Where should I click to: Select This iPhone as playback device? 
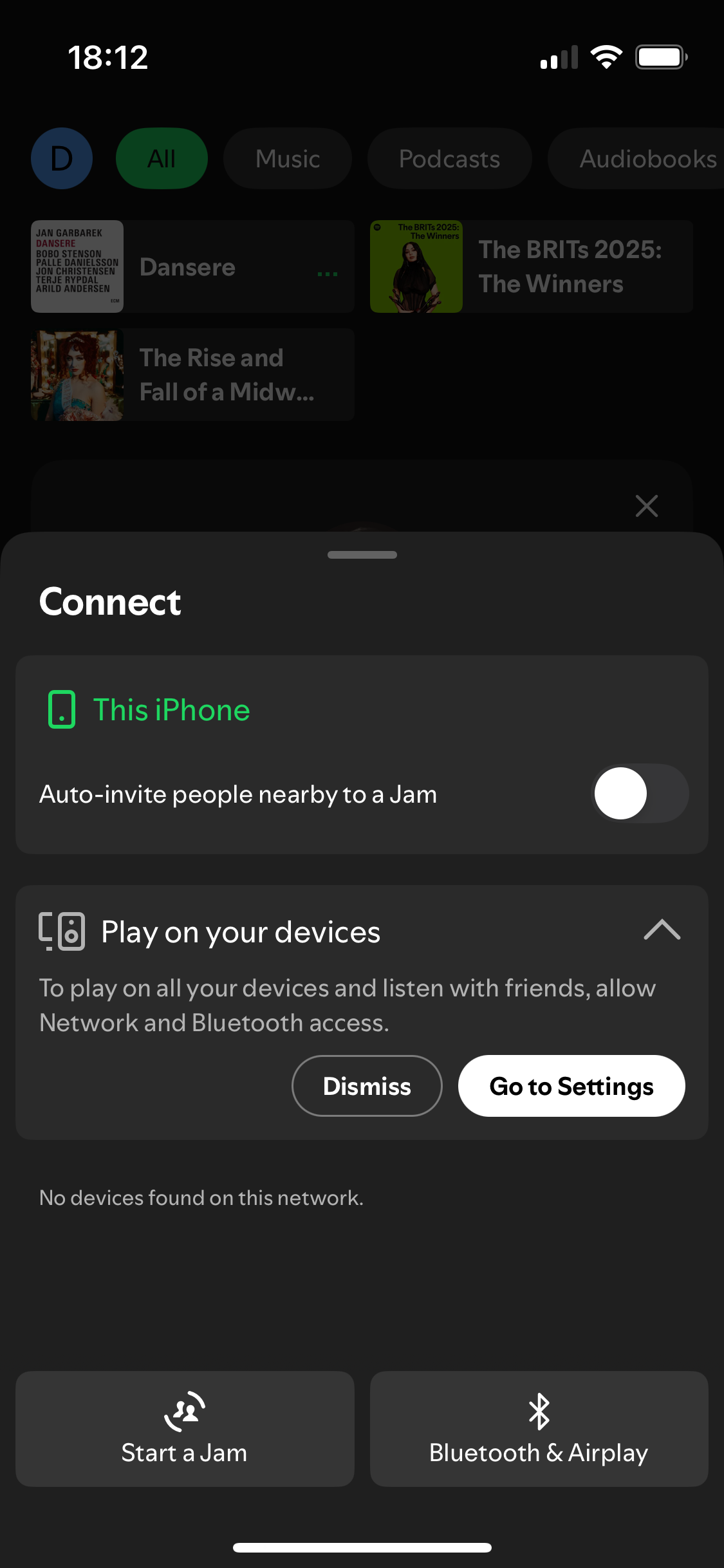pyautogui.click(x=171, y=710)
